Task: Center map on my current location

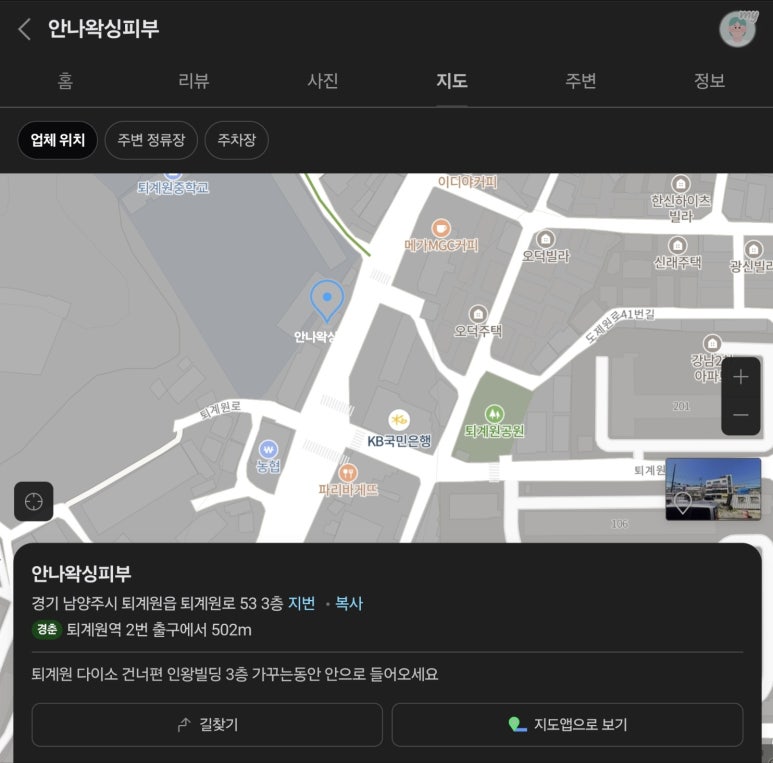Action: (x=33, y=501)
